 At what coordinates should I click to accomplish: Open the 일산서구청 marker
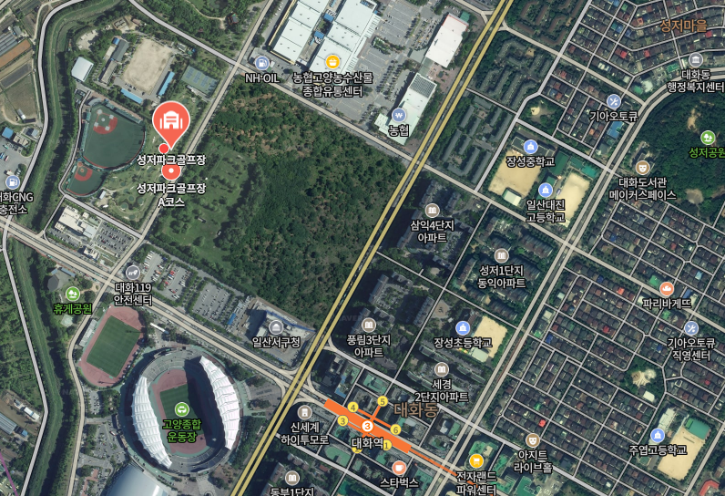277,327
